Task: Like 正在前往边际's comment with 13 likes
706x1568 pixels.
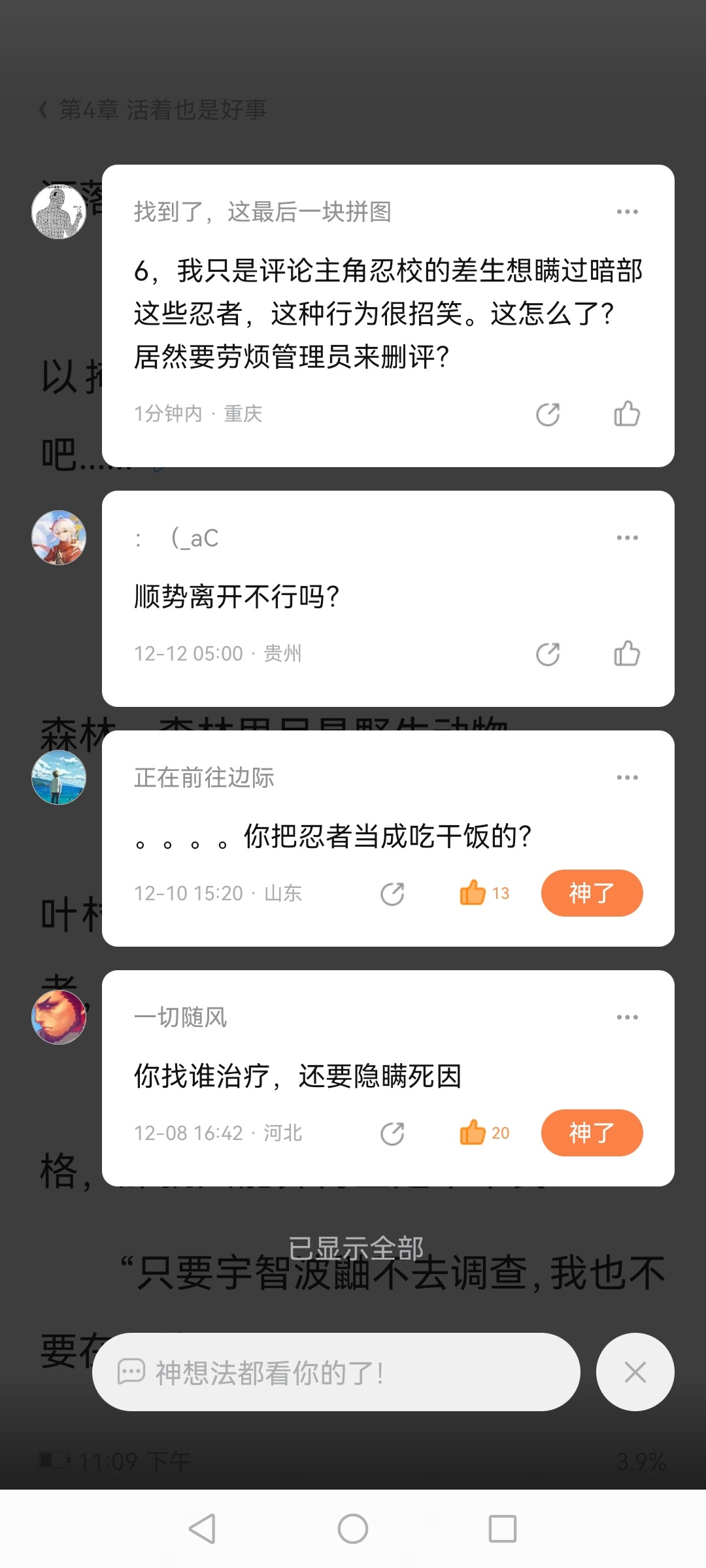Action: (484, 893)
